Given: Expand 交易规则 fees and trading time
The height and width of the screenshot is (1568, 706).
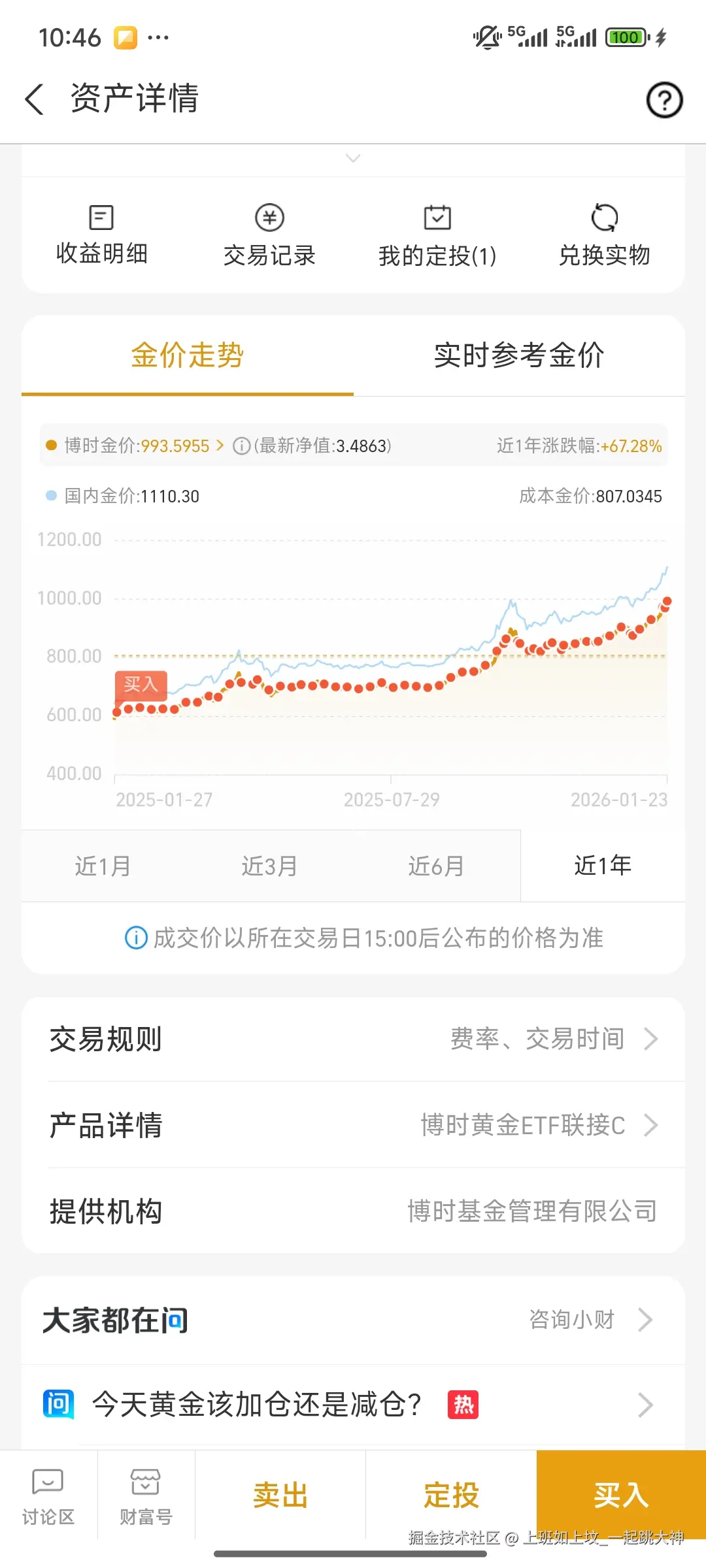Looking at the screenshot, I should [353, 1039].
